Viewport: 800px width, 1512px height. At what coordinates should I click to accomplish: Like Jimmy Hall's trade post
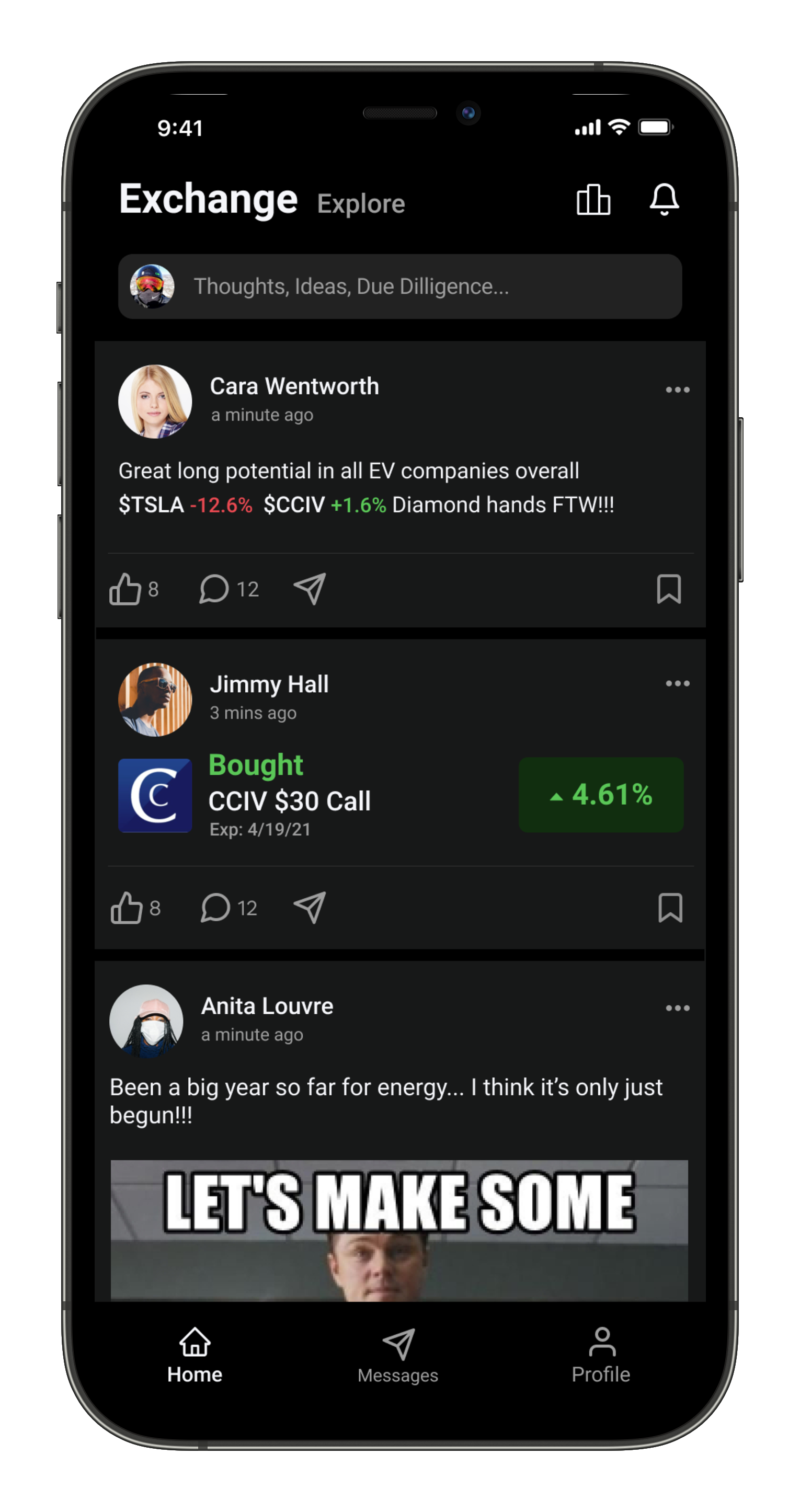127,908
